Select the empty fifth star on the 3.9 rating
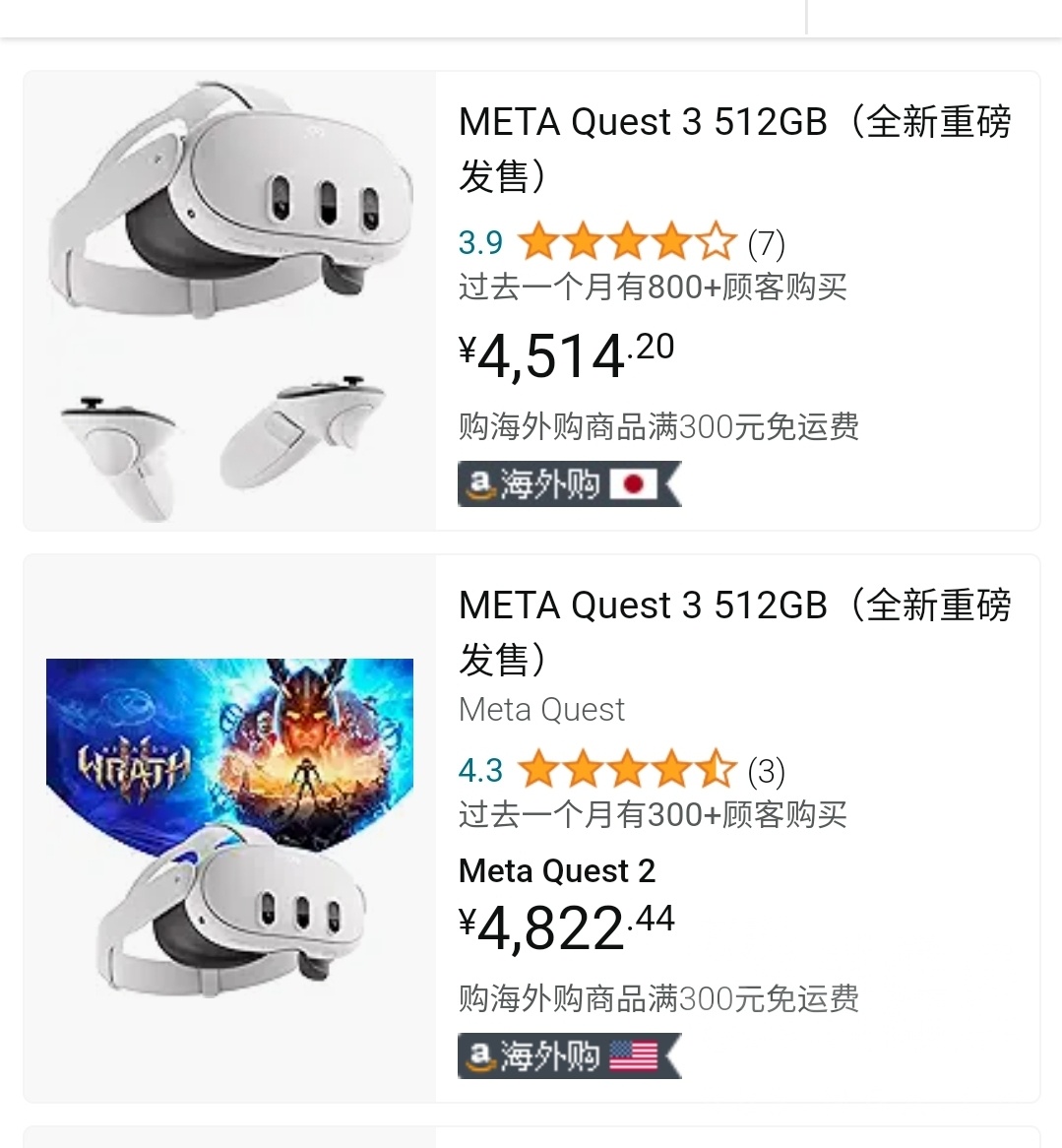 (716, 239)
